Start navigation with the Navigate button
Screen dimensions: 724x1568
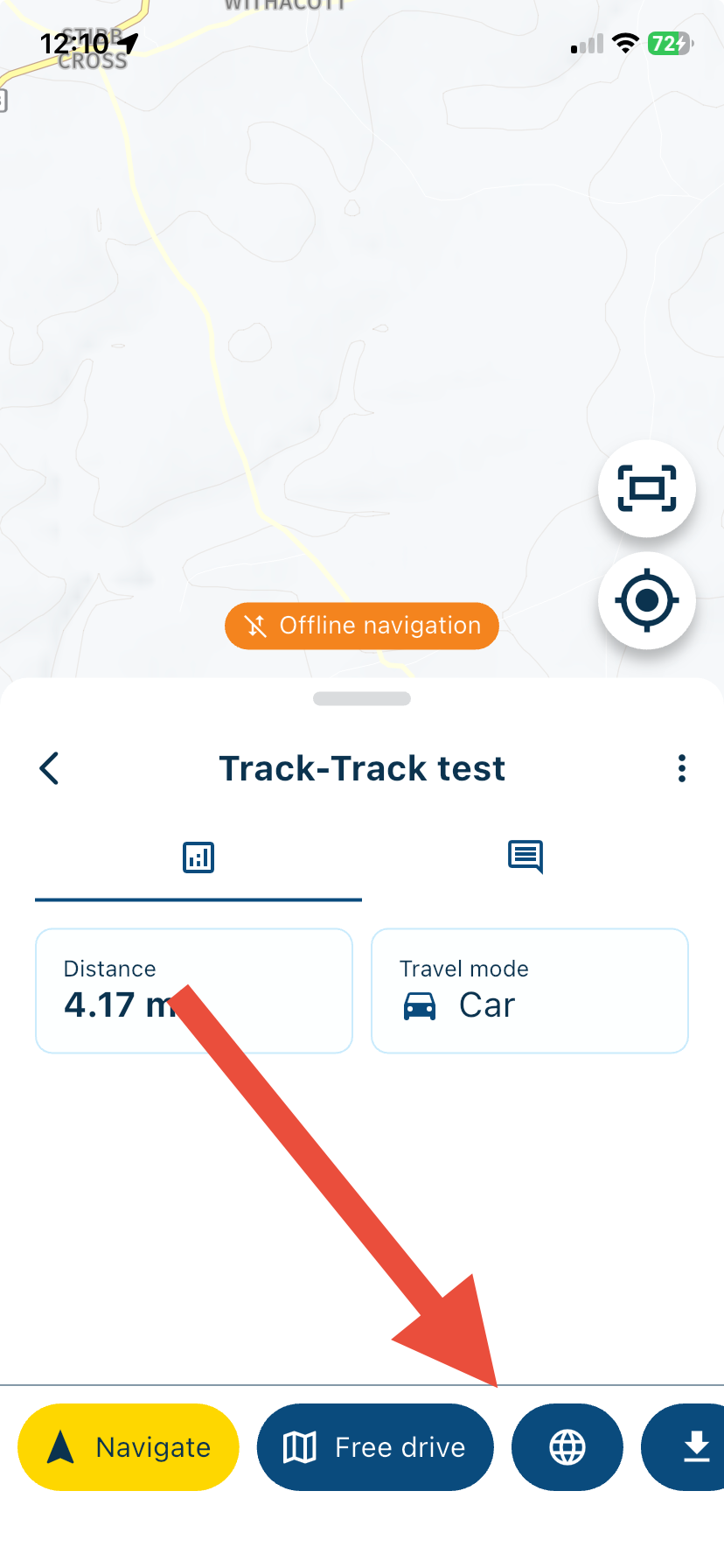129,1447
